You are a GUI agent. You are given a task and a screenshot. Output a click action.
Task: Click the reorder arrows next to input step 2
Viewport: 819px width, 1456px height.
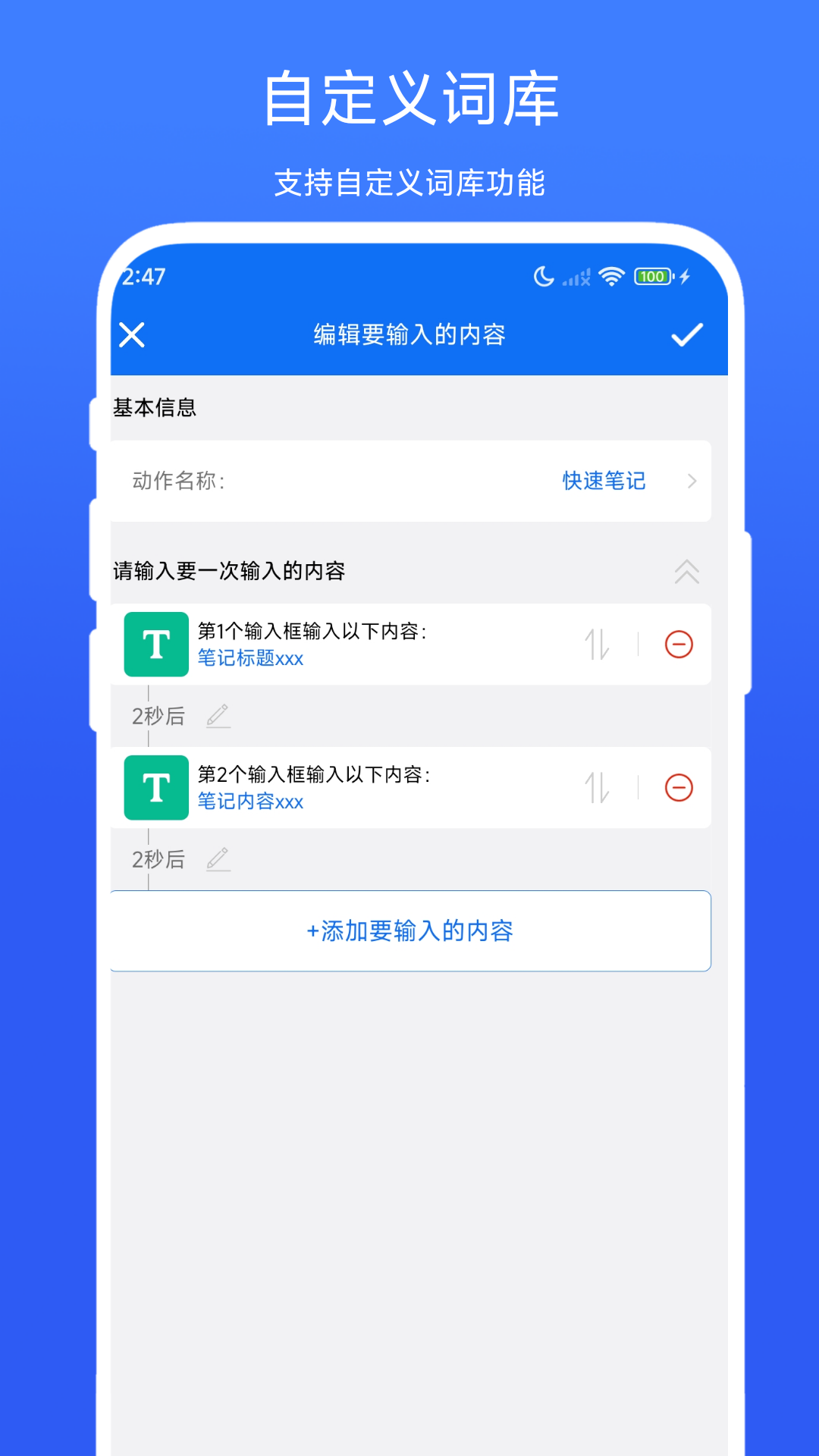coord(598,788)
